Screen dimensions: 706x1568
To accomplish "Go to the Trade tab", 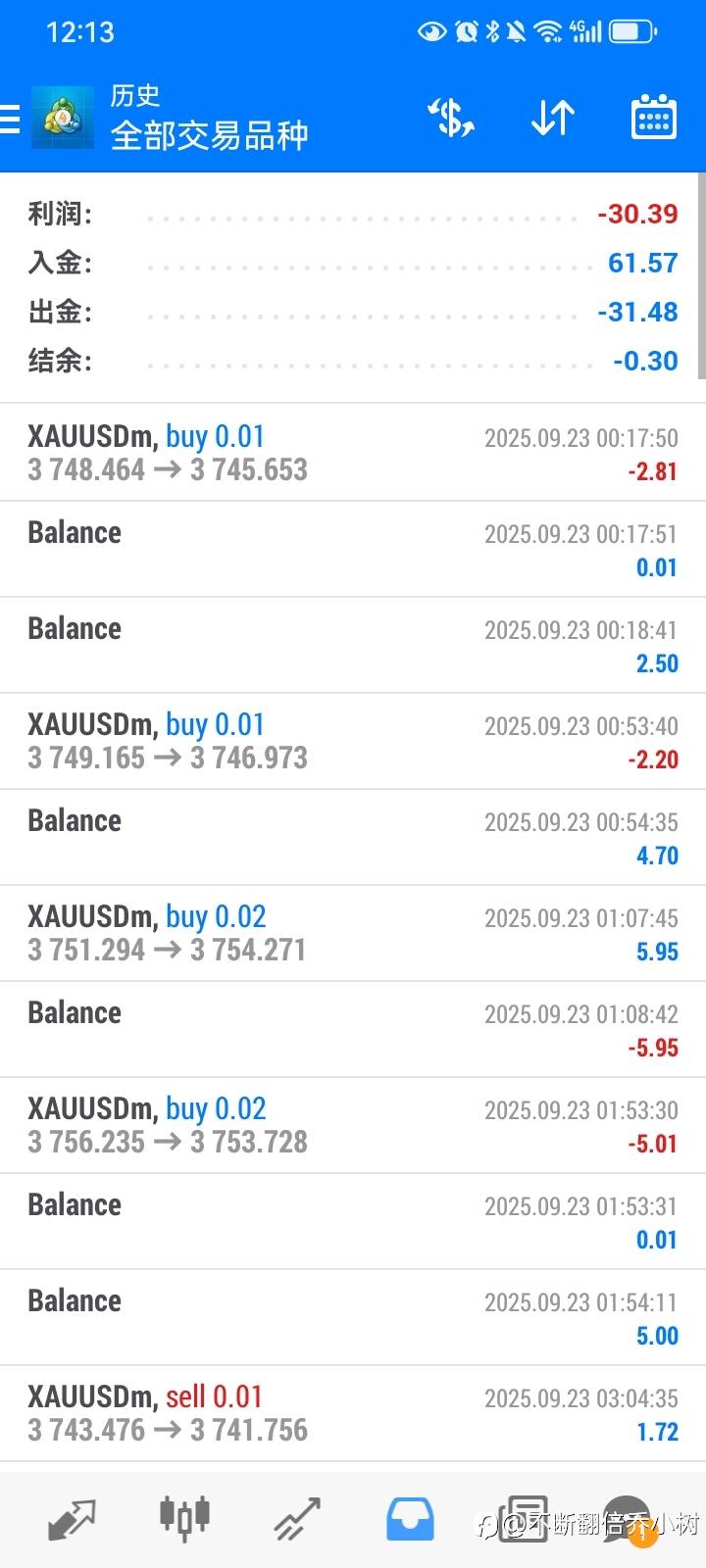I will [297, 1518].
